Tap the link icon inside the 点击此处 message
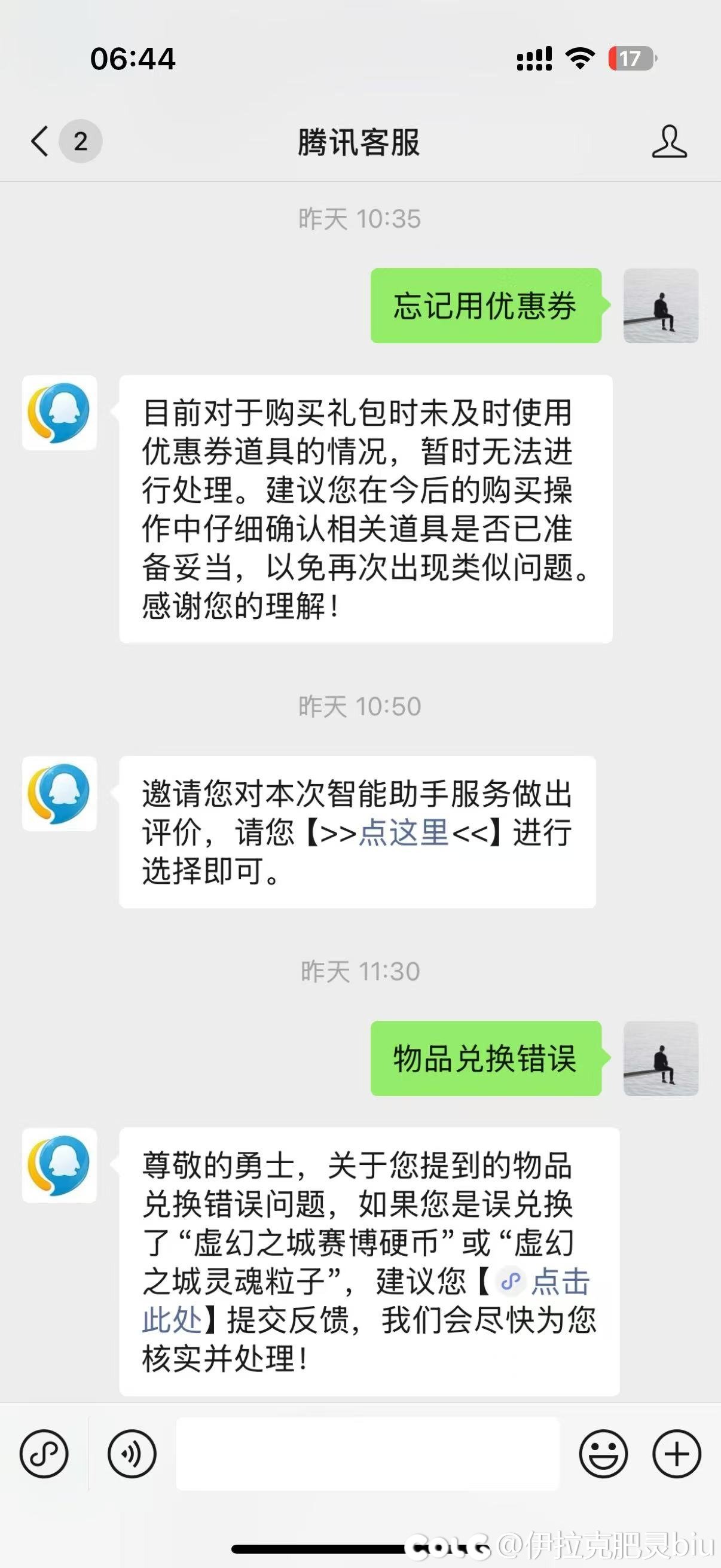This screenshot has width=721, height=1568. (x=512, y=1282)
